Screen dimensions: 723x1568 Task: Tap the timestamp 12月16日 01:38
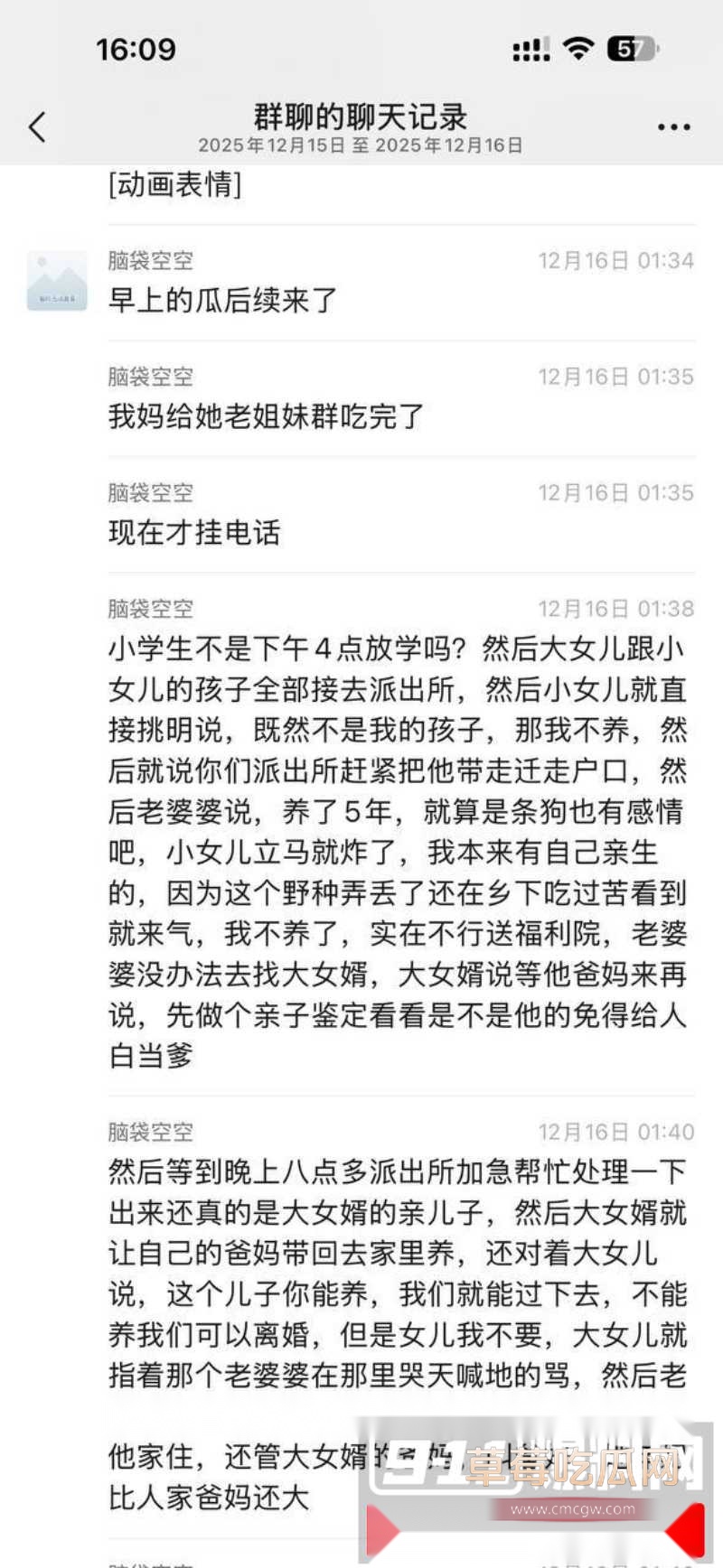coord(615,609)
